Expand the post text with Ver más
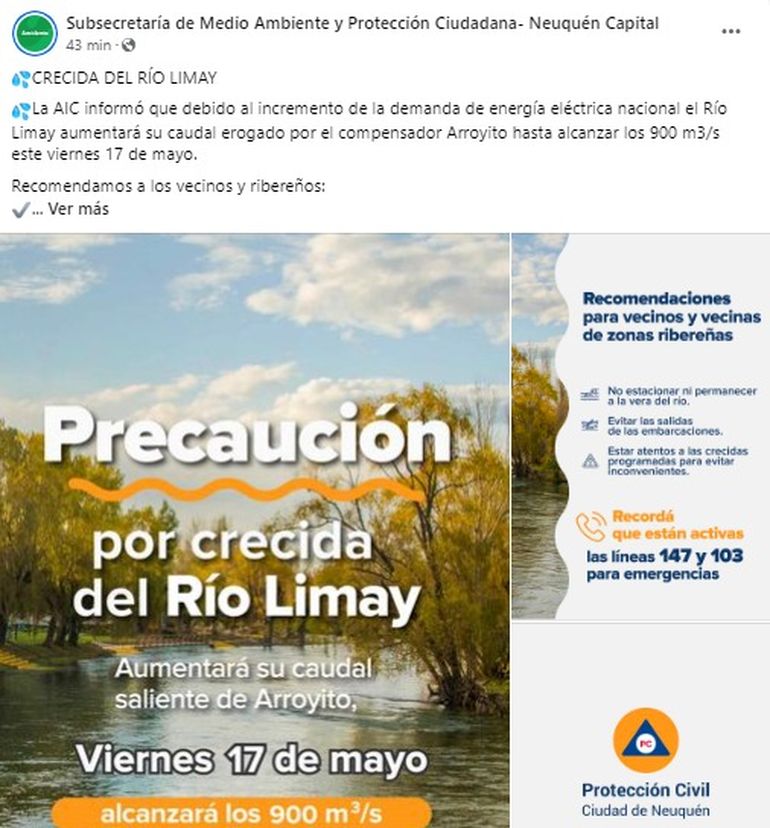The image size is (770, 828). 79,209
